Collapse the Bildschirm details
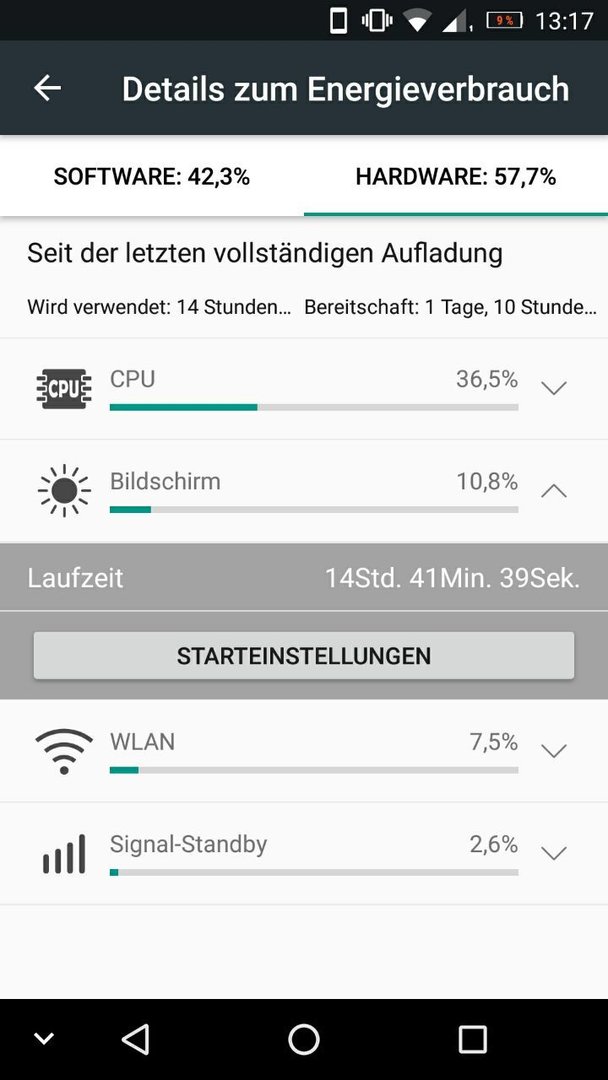The width and height of the screenshot is (608, 1080). [x=554, y=490]
